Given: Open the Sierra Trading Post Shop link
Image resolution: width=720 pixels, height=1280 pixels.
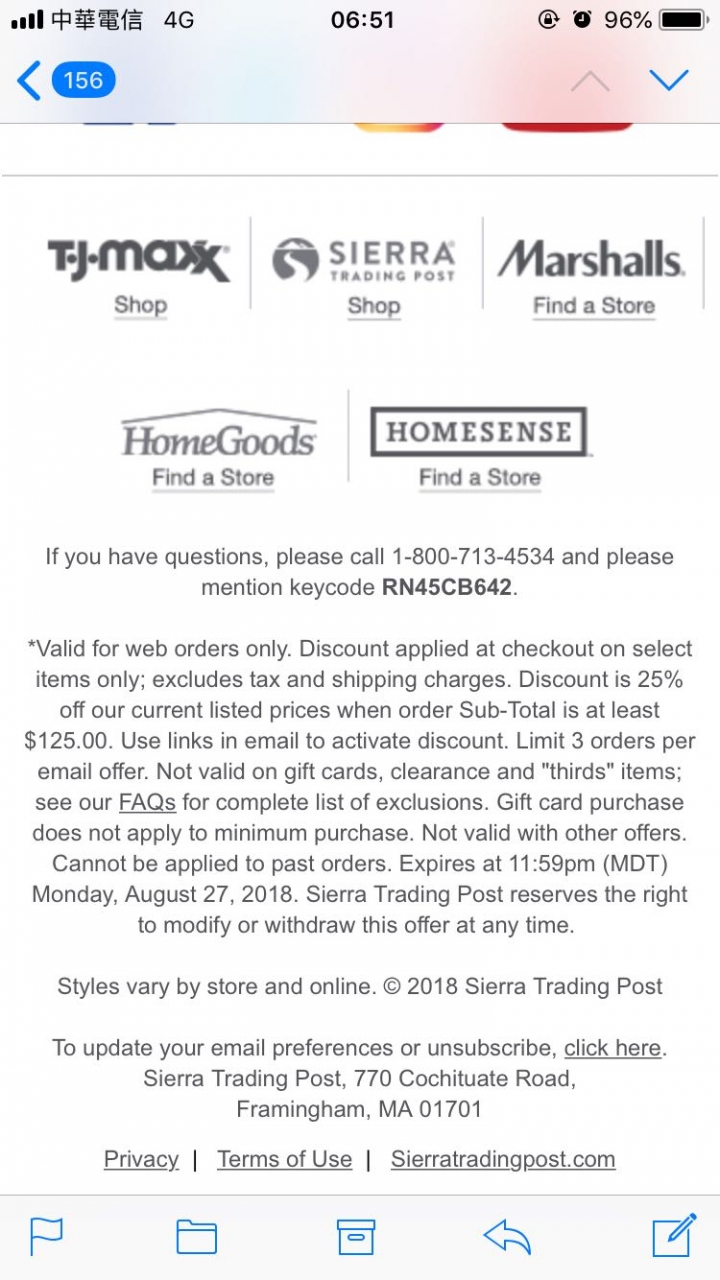Looking at the screenshot, I should point(374,306).
